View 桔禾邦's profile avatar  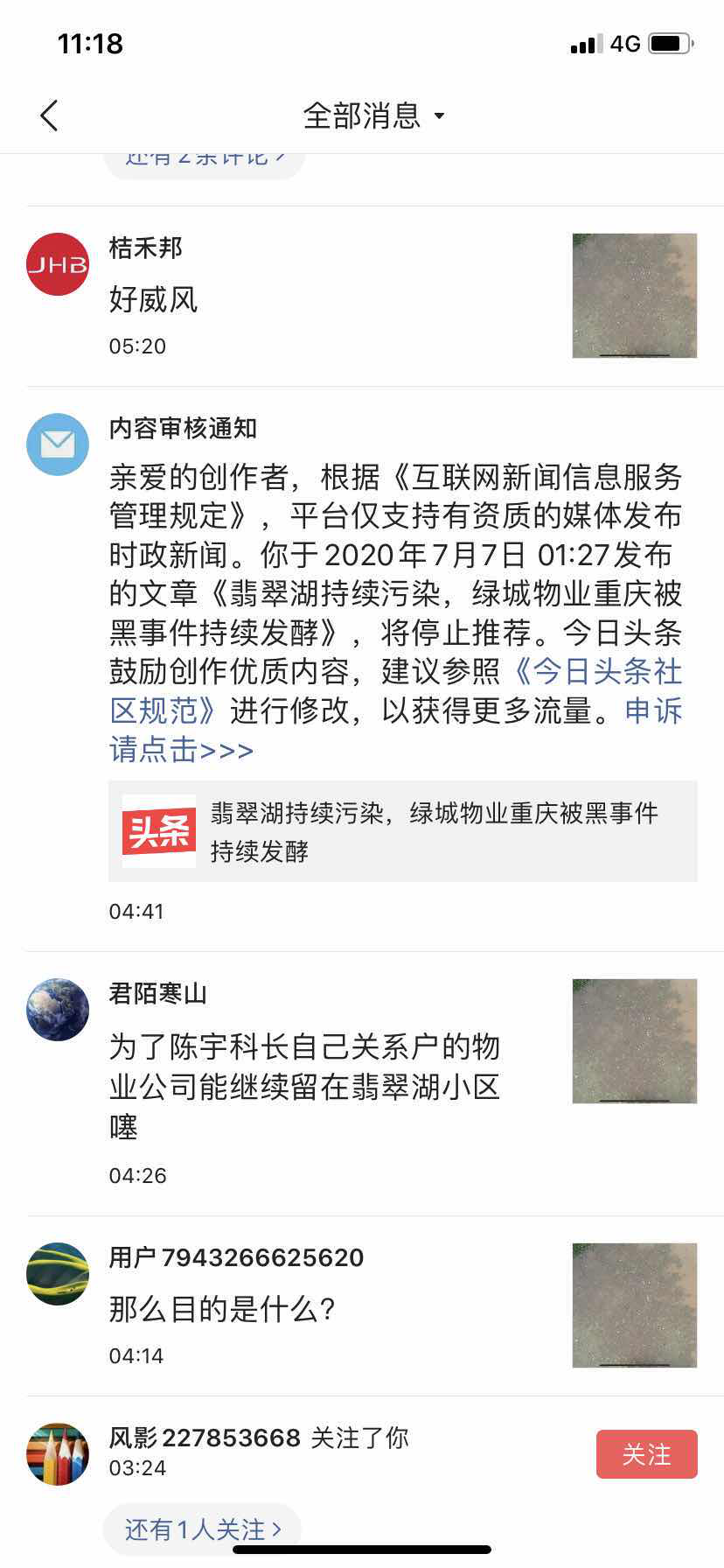click(58, 264)
